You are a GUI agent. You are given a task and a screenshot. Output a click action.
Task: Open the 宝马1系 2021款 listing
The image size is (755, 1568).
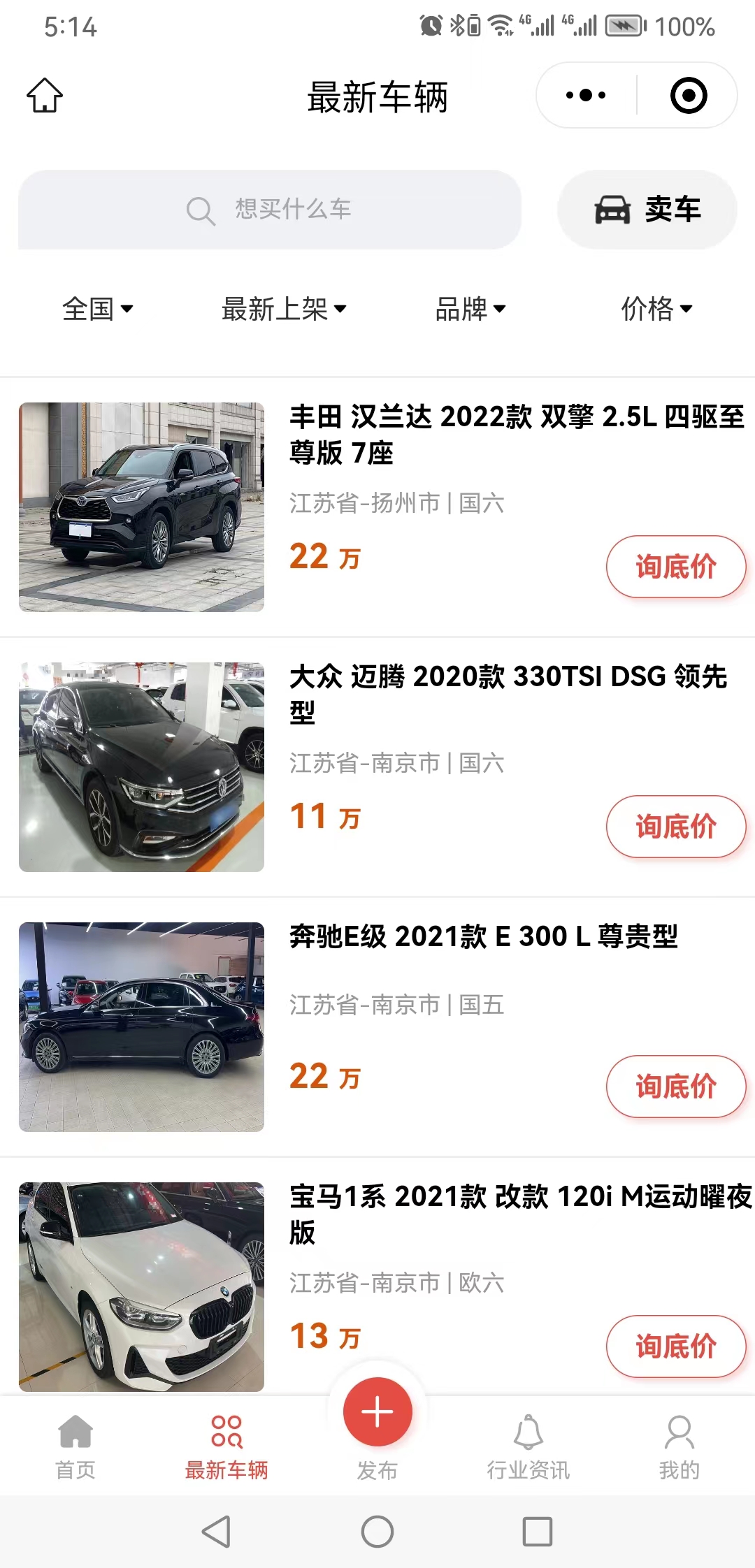(520, 1214)
